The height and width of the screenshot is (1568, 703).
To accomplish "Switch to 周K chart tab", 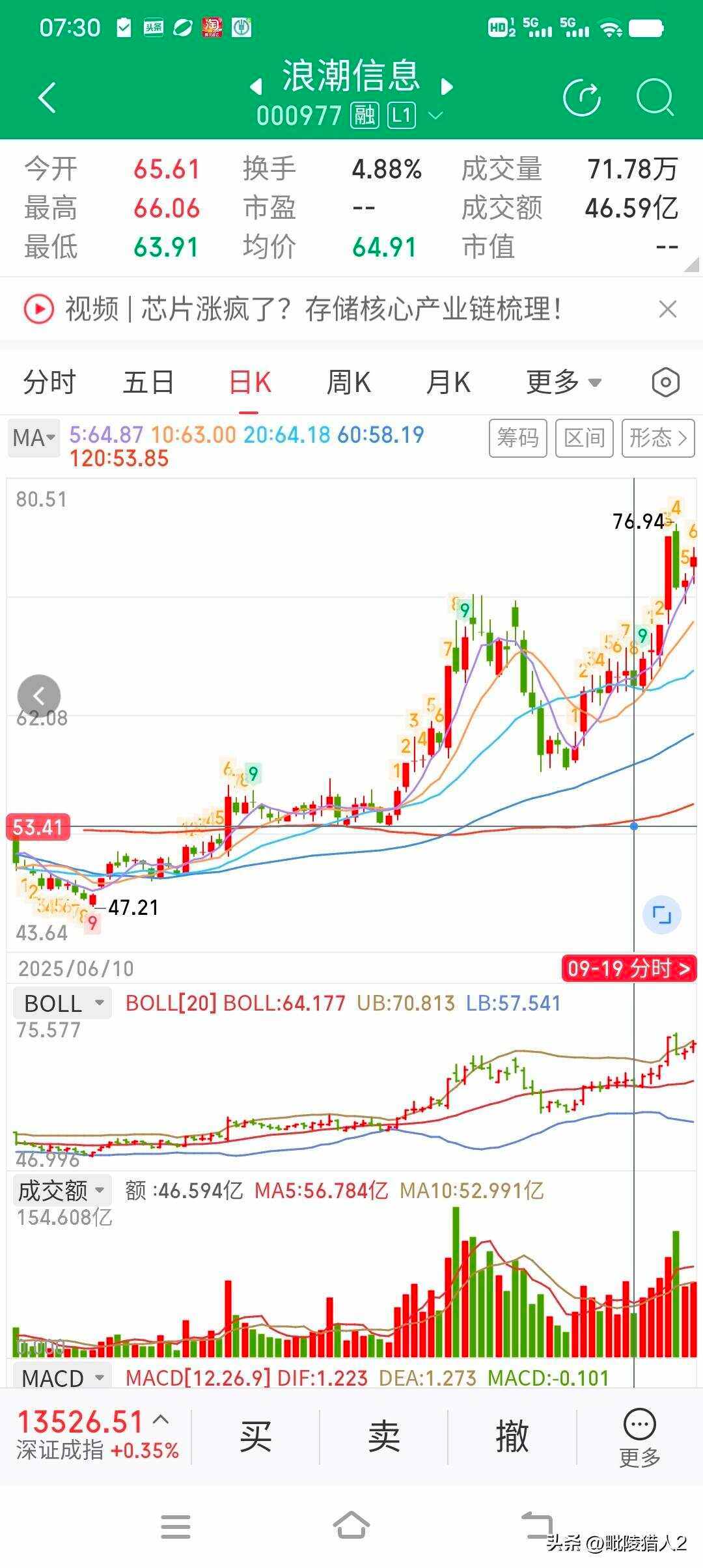I will tap(348, 382).
